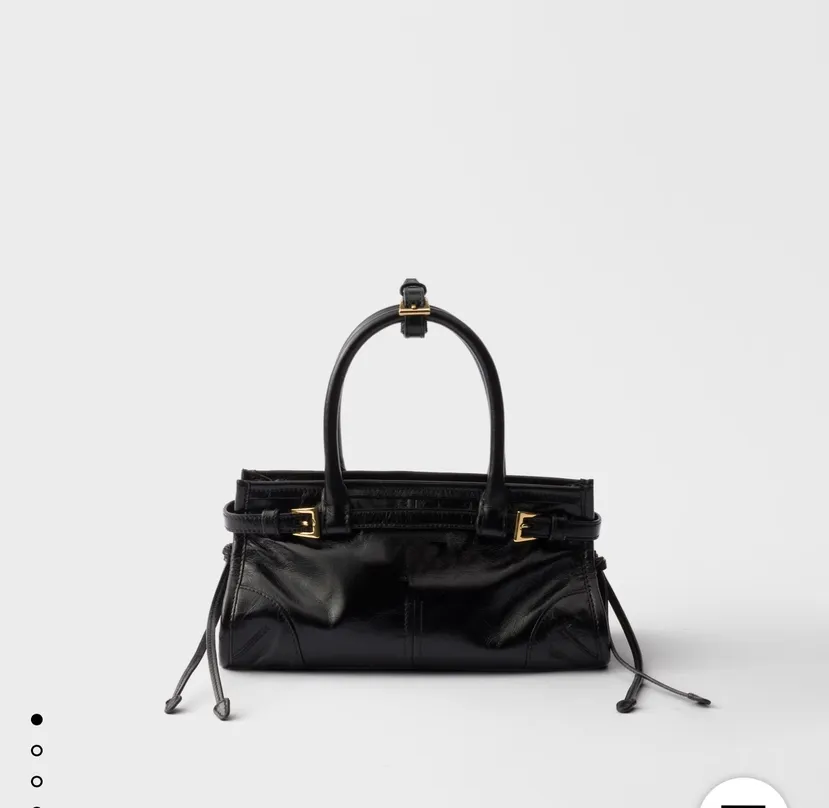Tap the round floating button

(743, 797)
